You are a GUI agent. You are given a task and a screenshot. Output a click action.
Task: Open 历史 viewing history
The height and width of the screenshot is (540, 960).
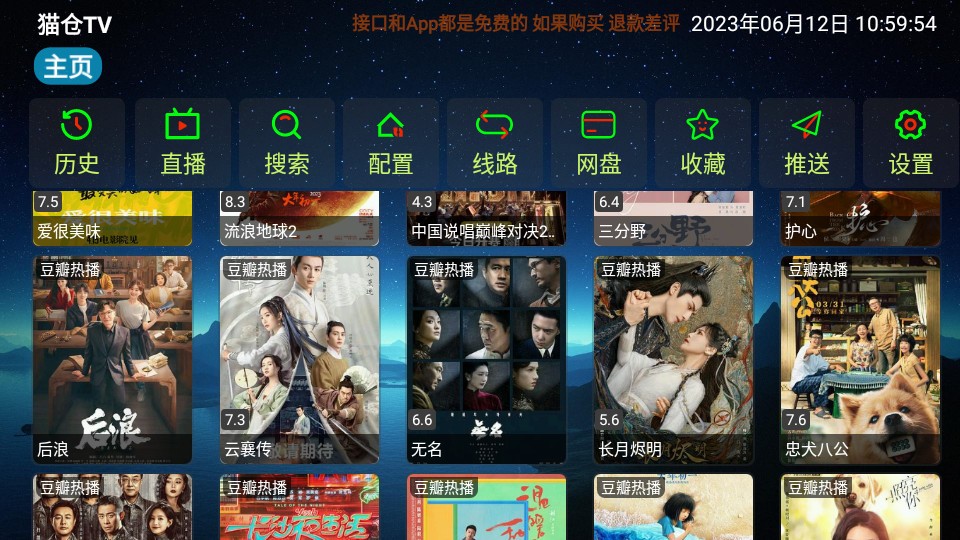(x=77, y=143)
